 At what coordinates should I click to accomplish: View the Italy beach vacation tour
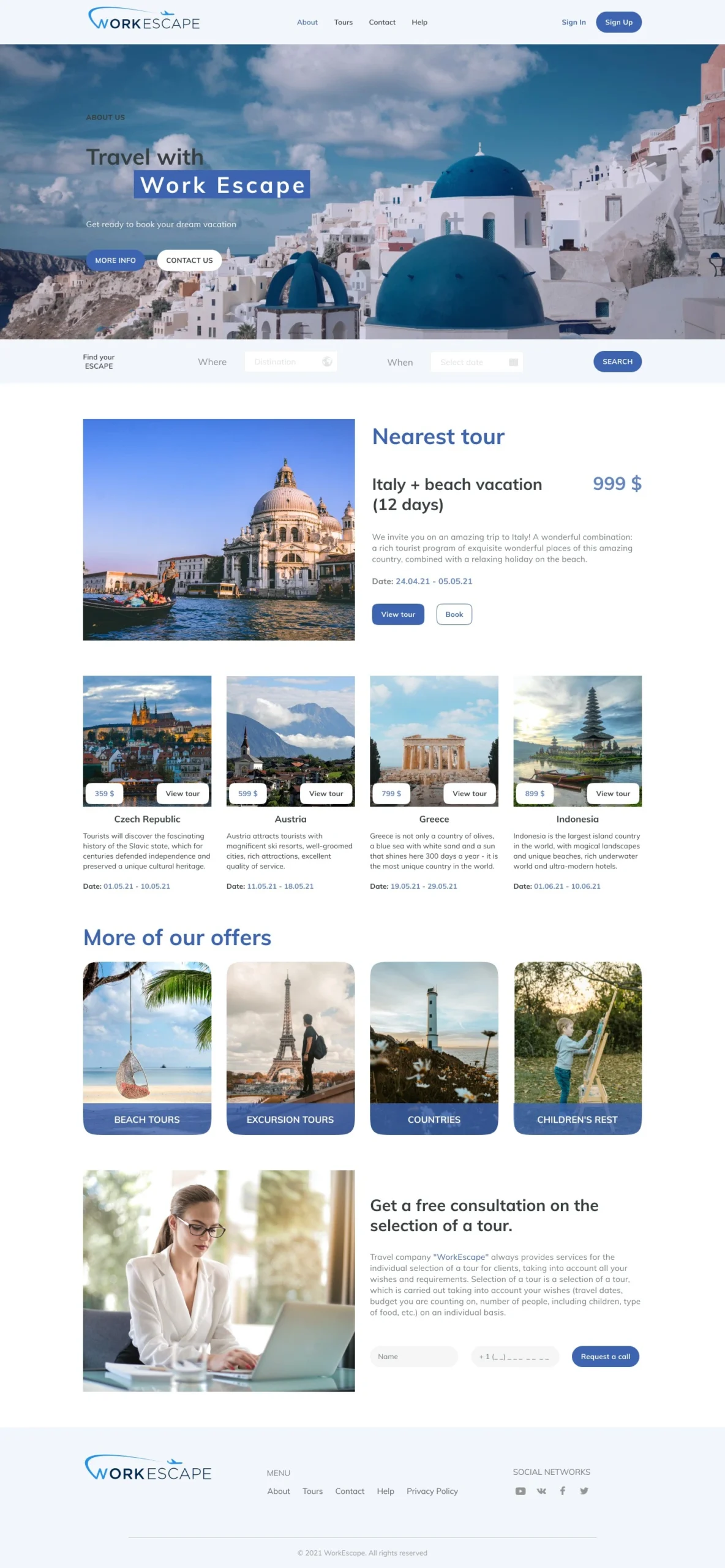coord(398,614)
